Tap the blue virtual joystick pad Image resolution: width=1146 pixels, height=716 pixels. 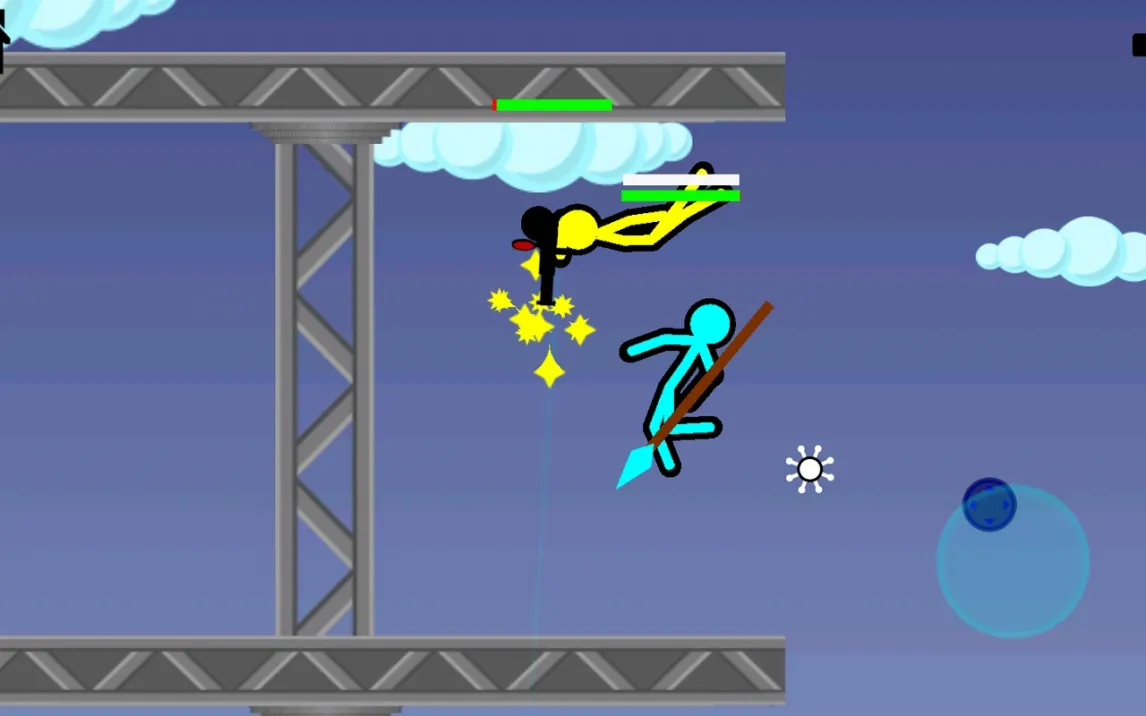(1012, 561)
